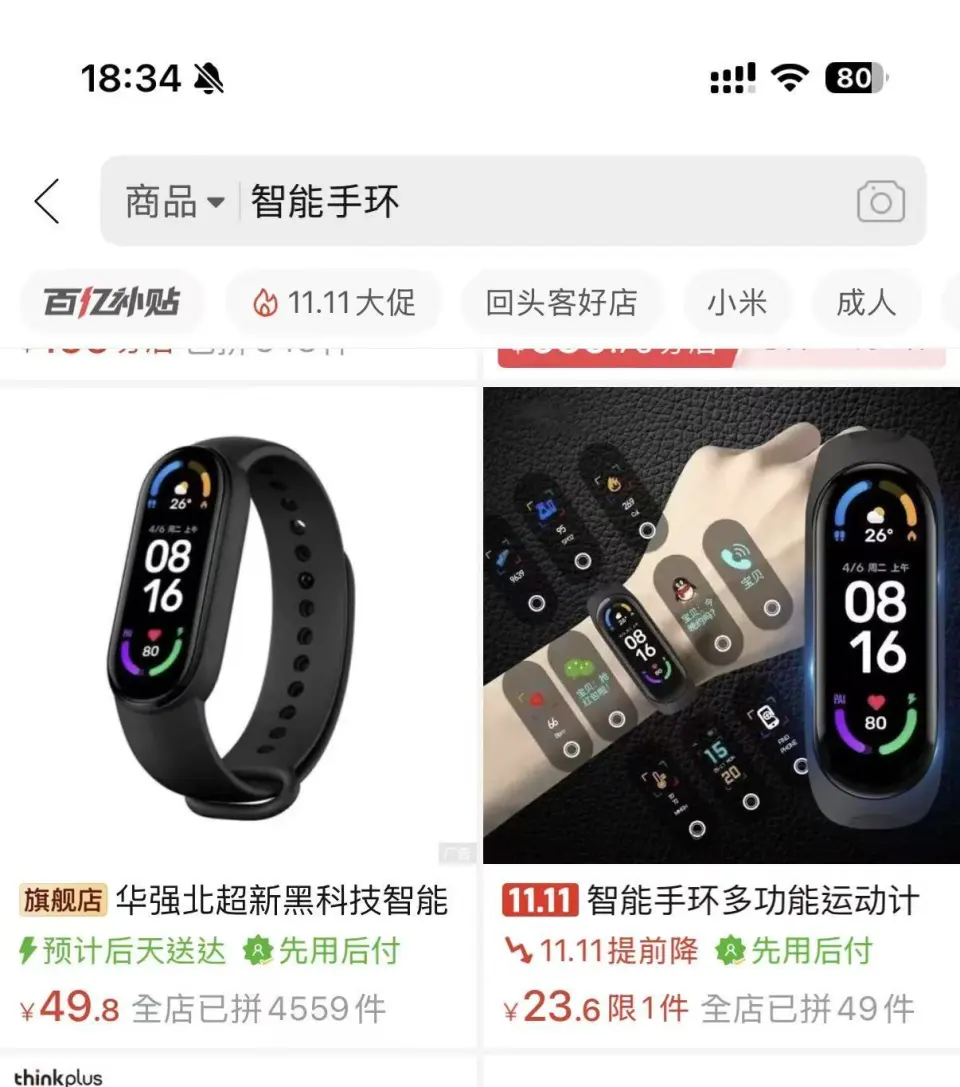Select the 小米 filter chip

click(x=738, y=302)
